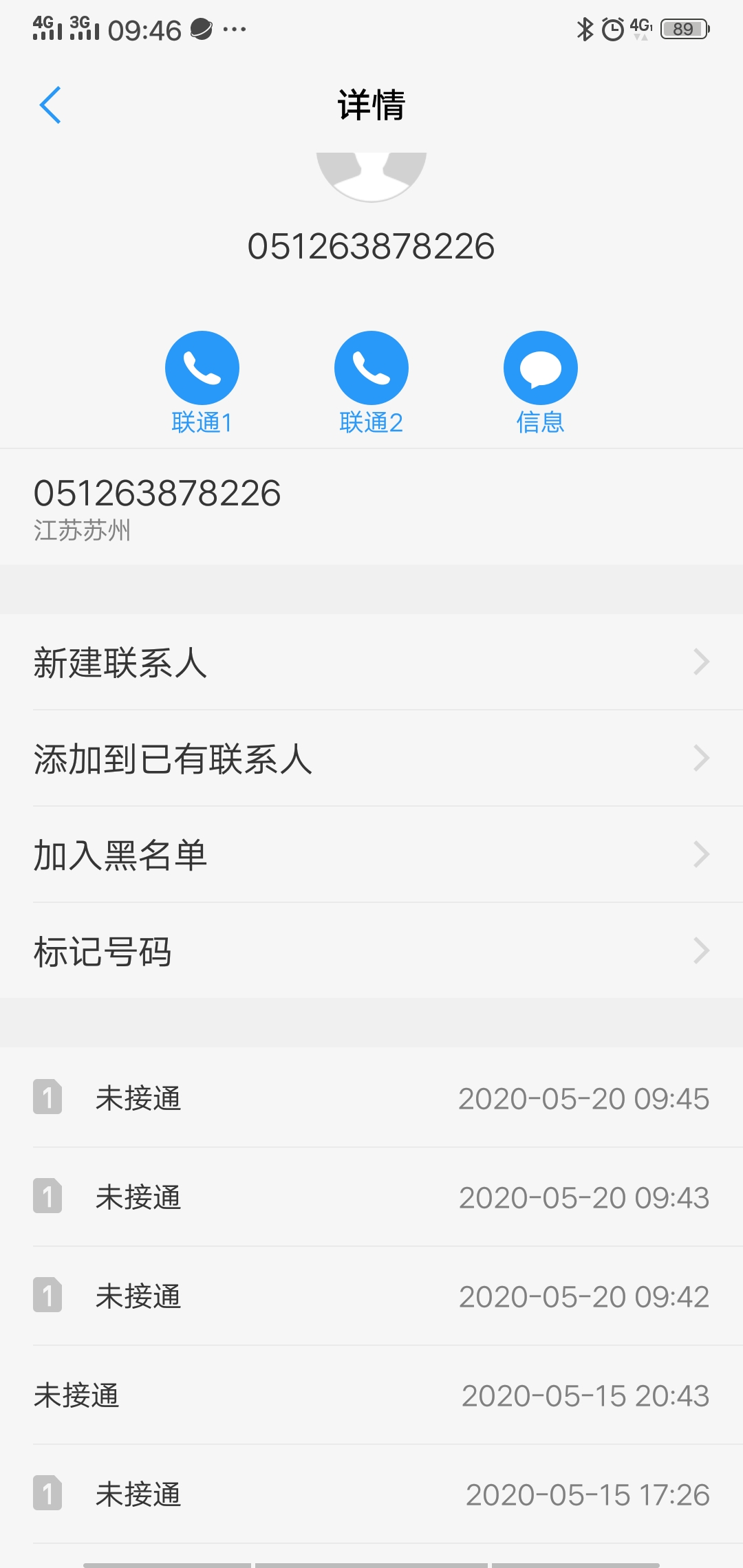Tap the alarm clock icon in status bar
Viewport: 743px width, 1568px height.
coord(611,29)
